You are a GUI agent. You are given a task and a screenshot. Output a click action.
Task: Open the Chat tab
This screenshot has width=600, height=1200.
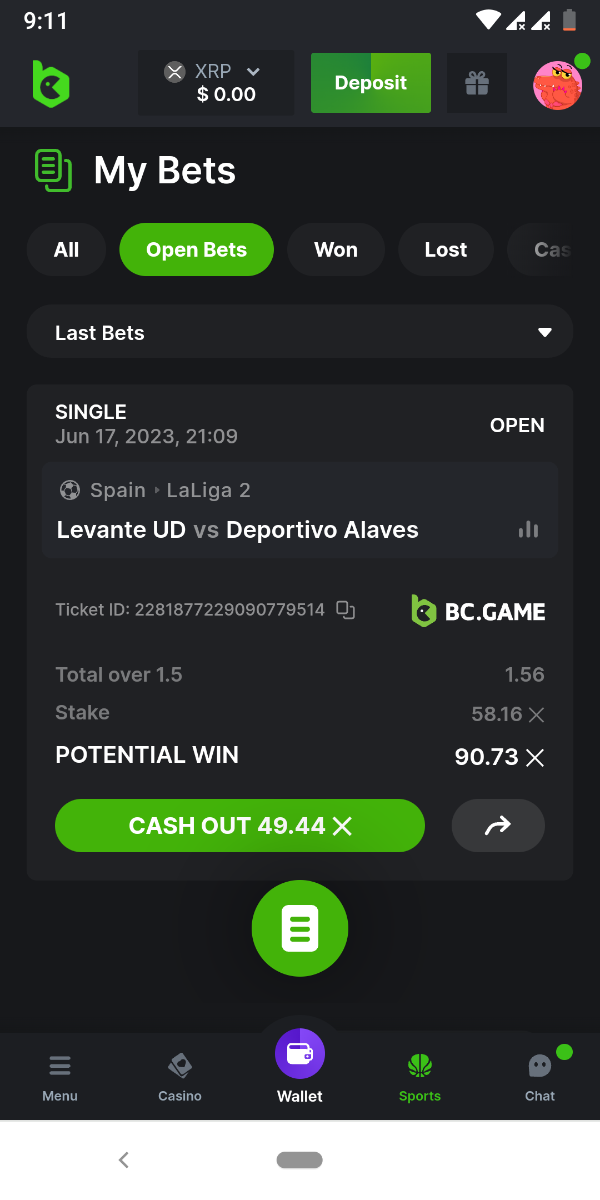tap(540, 1077)
